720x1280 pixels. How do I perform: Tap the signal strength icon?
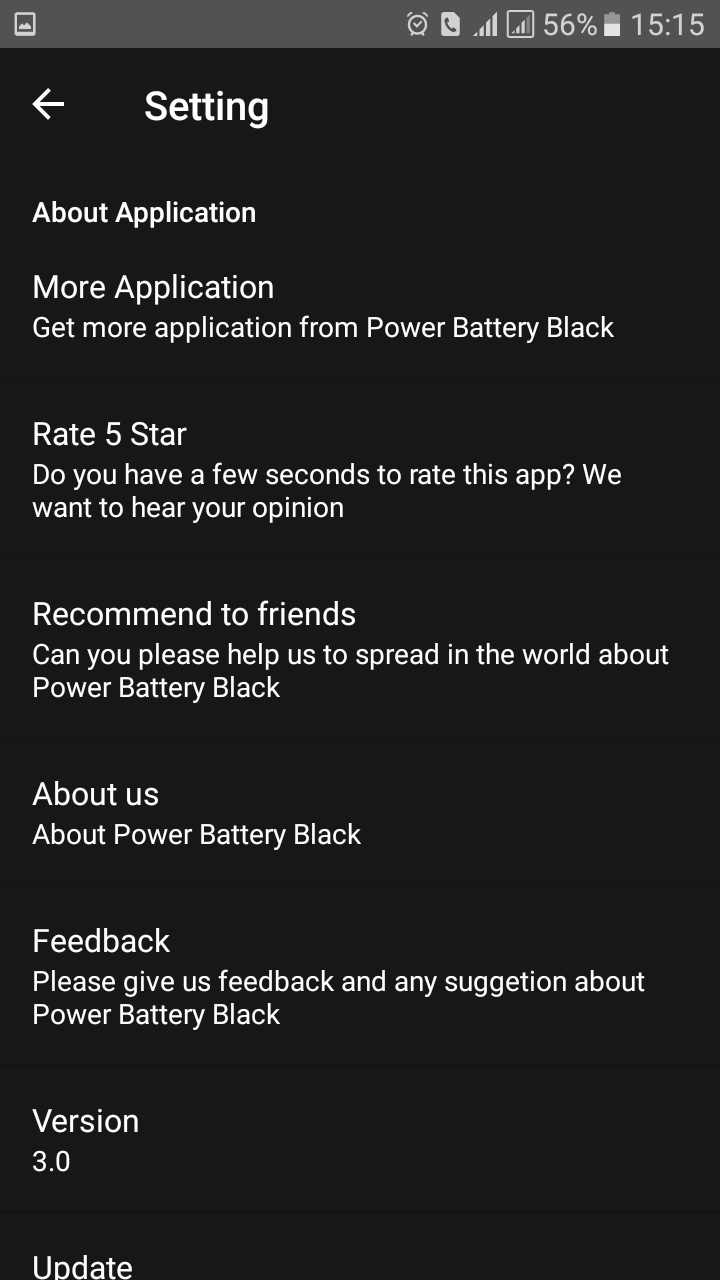[487, 23]
